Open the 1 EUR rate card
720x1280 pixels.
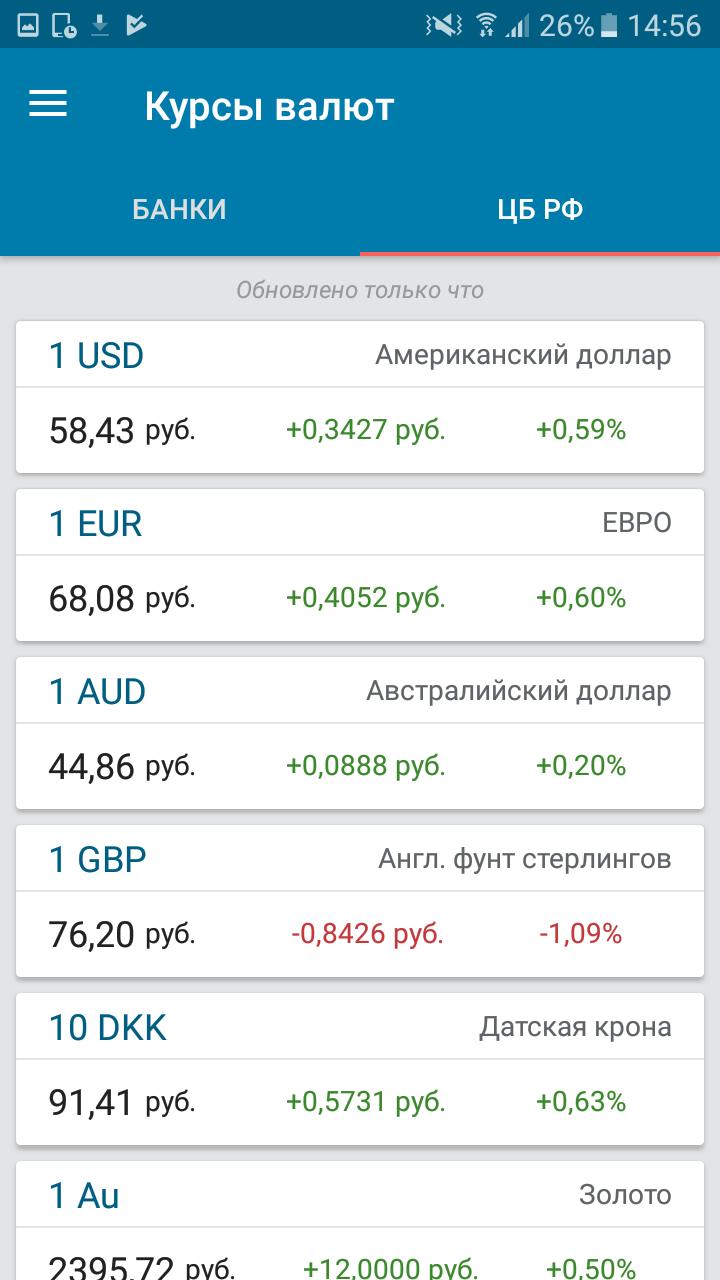click(360, 565)
